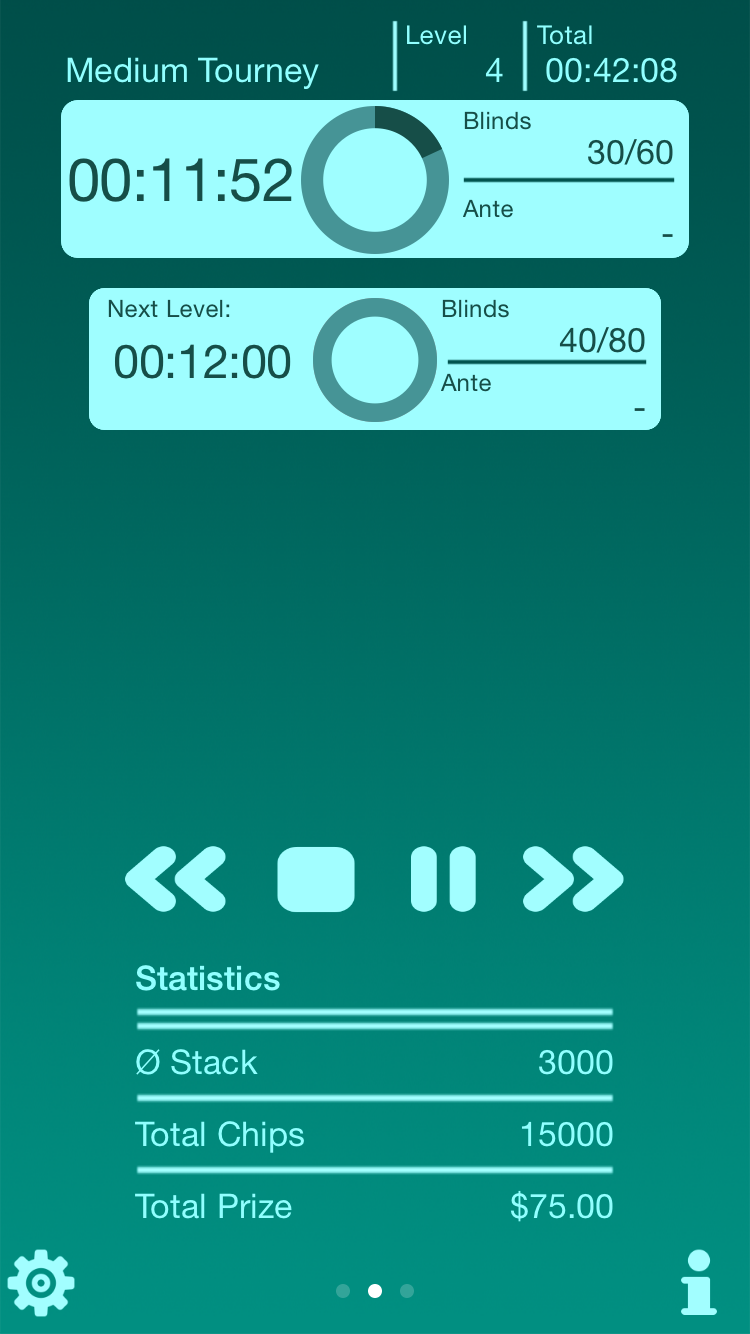Viewport: 750px width, 1334px height.
Task: Tap the left page indicator dot
Action: (x=342, y=1291)
